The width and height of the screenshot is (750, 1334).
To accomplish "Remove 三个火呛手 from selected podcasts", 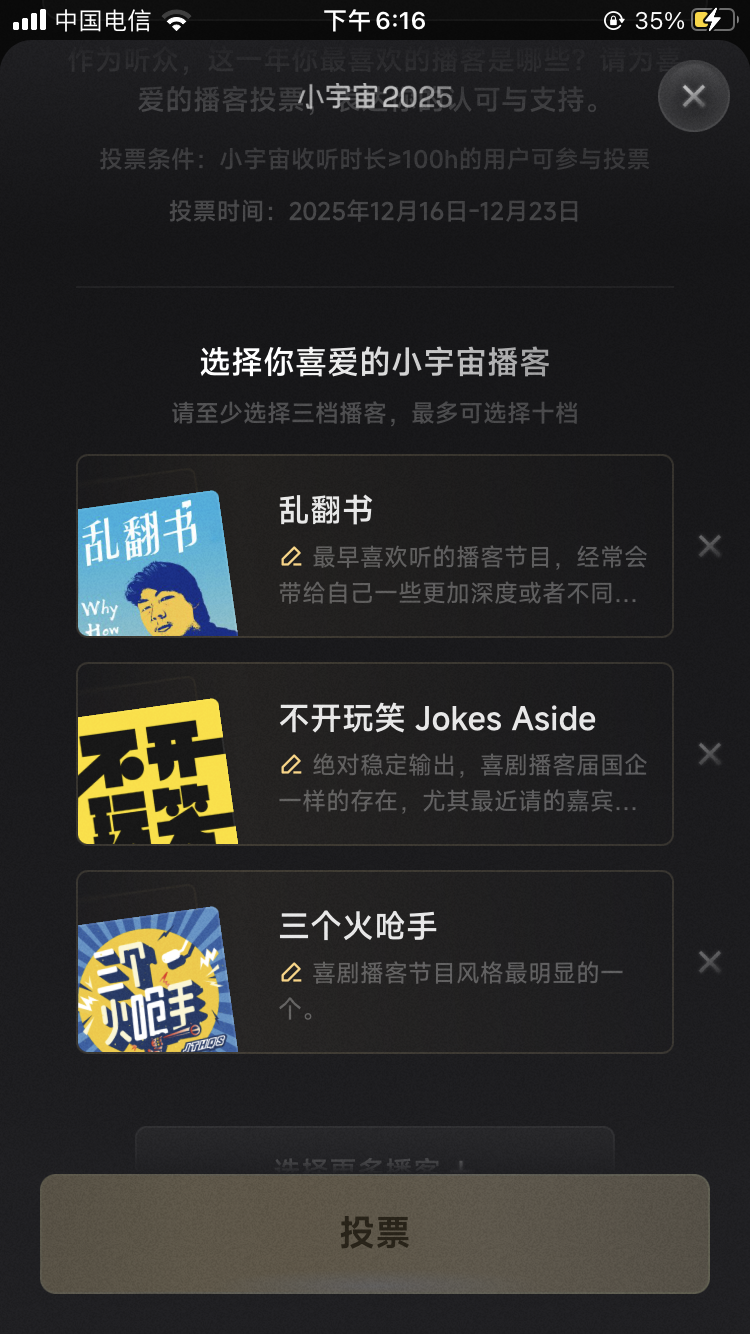I will pos(709,962).
